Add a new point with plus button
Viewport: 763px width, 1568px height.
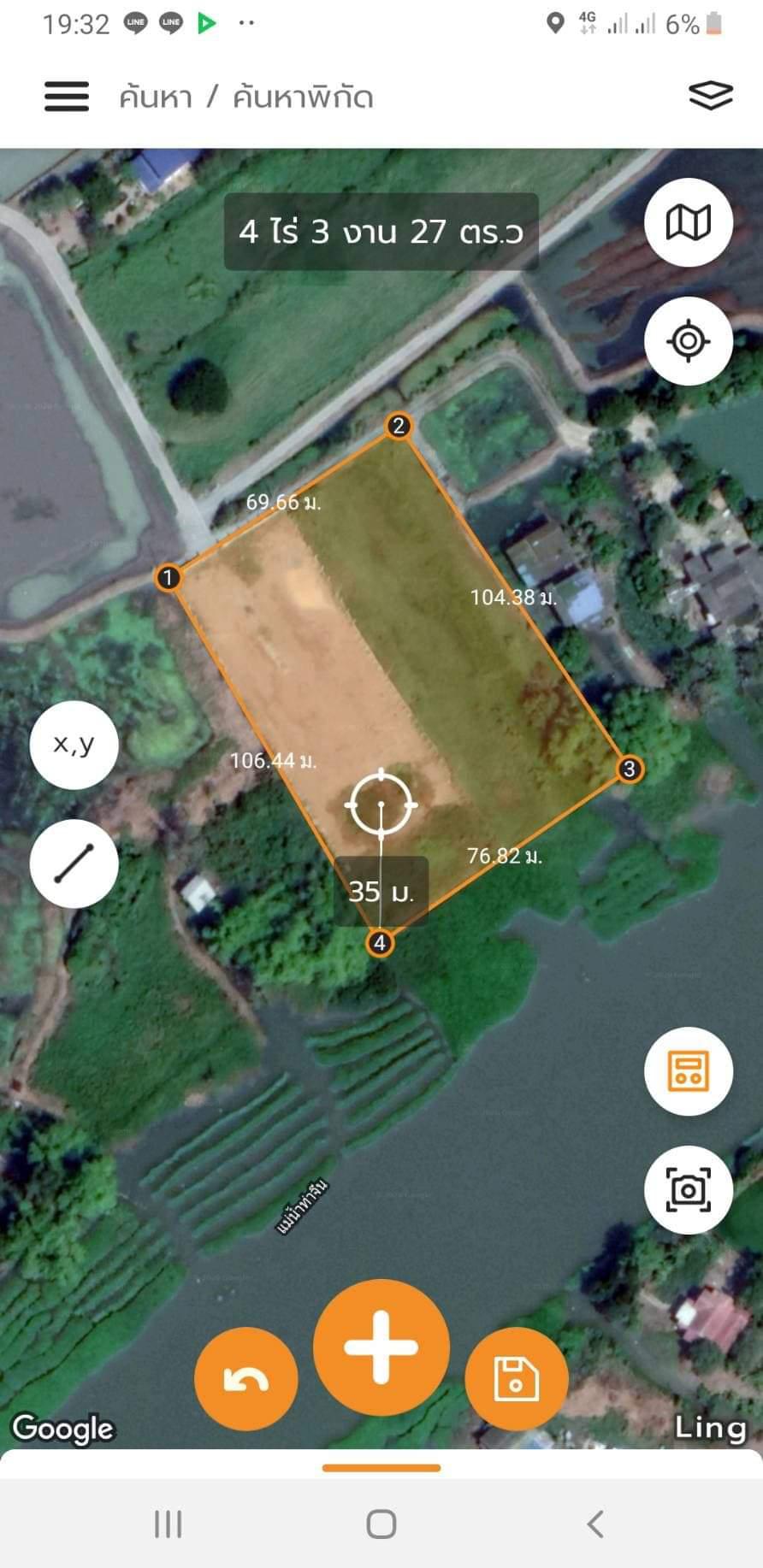click(381, 1347)
